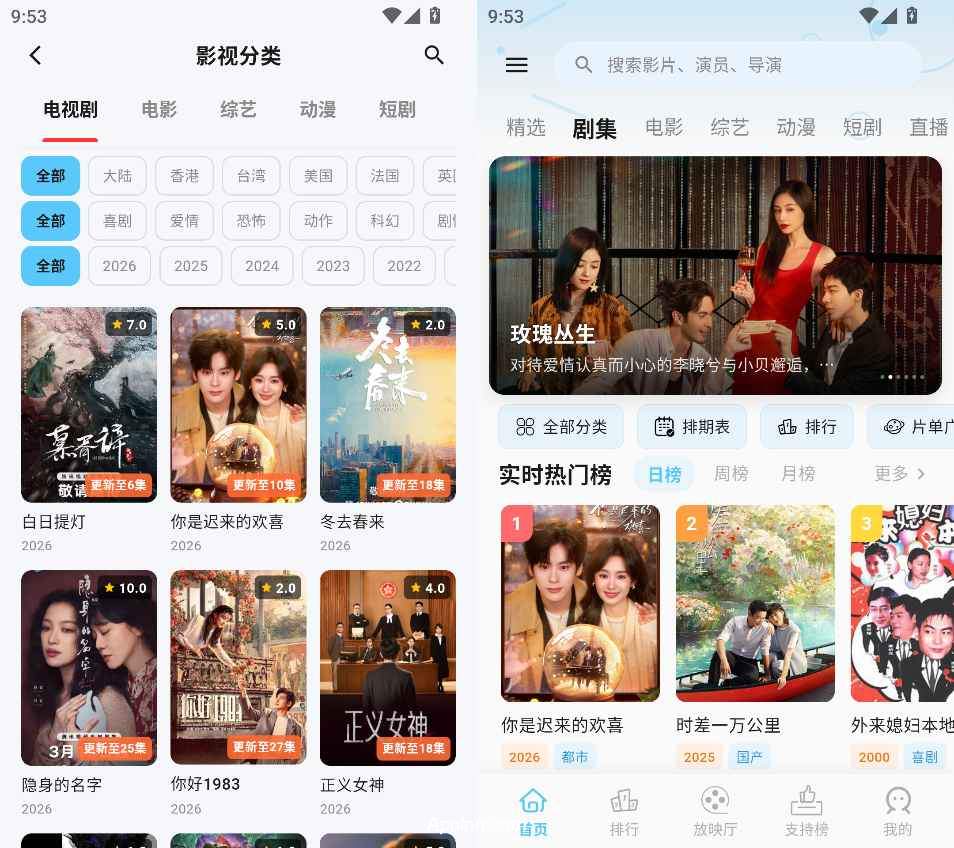The width and height of the screenshot is (954, 848).
Task: Switch to the 综艺 tab beside 直播
Action: coord(730,128)
